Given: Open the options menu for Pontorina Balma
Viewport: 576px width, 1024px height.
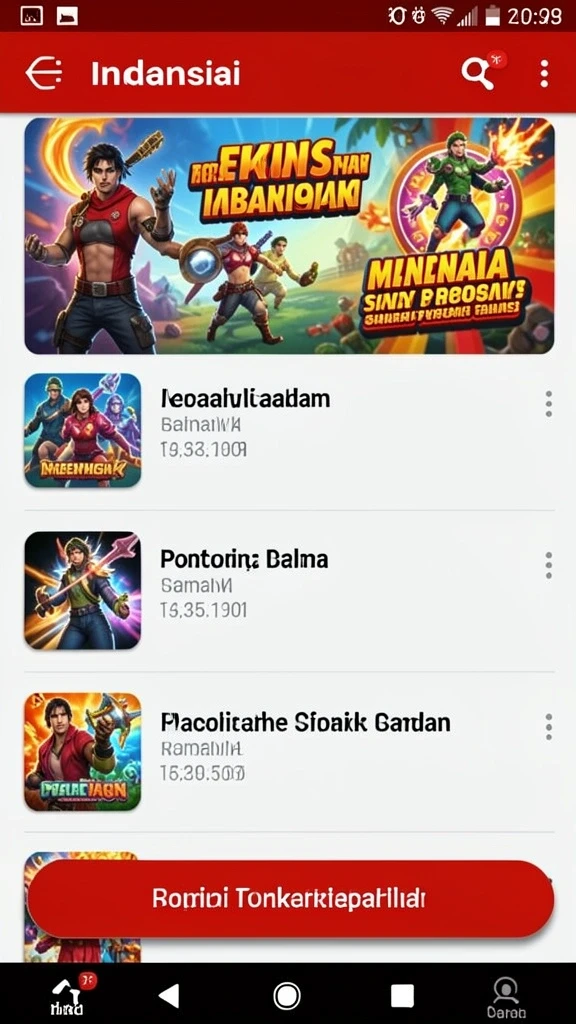Looking at the screenshot, I should coord(549,565).
